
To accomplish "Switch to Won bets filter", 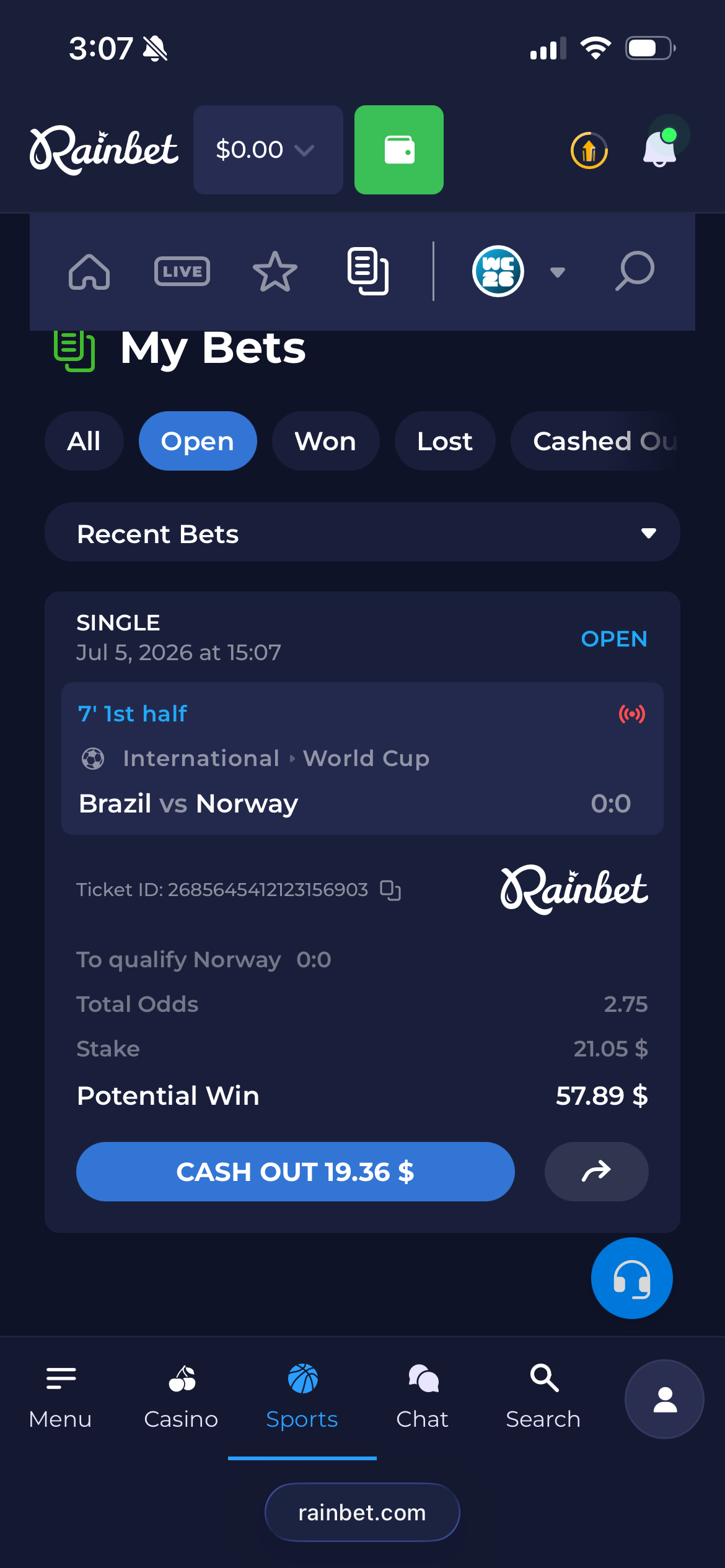I will point(325,441).
